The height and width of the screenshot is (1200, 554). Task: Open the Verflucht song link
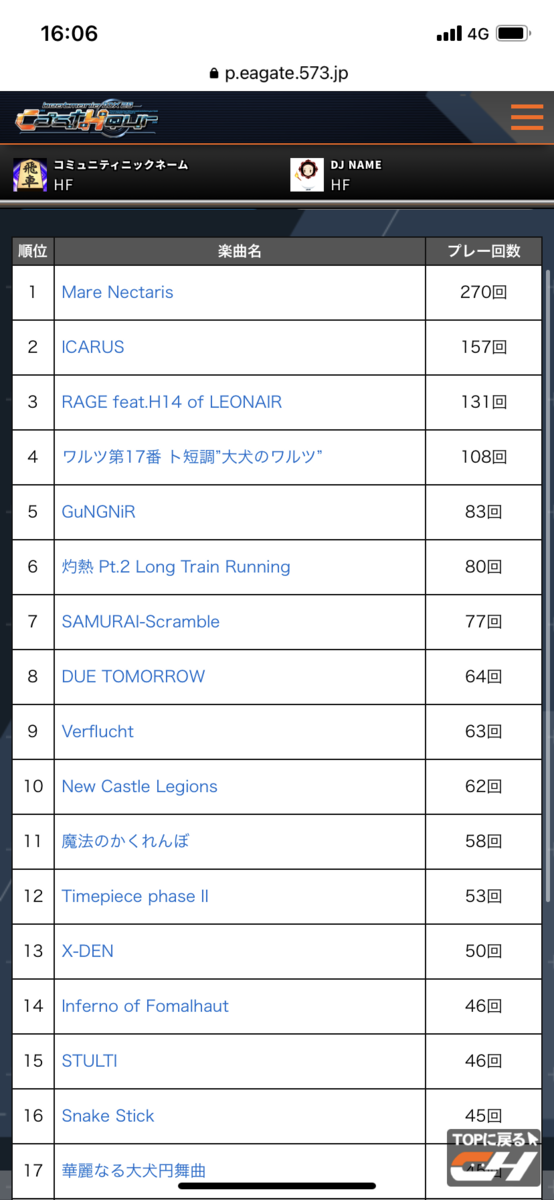pos(97,732)
